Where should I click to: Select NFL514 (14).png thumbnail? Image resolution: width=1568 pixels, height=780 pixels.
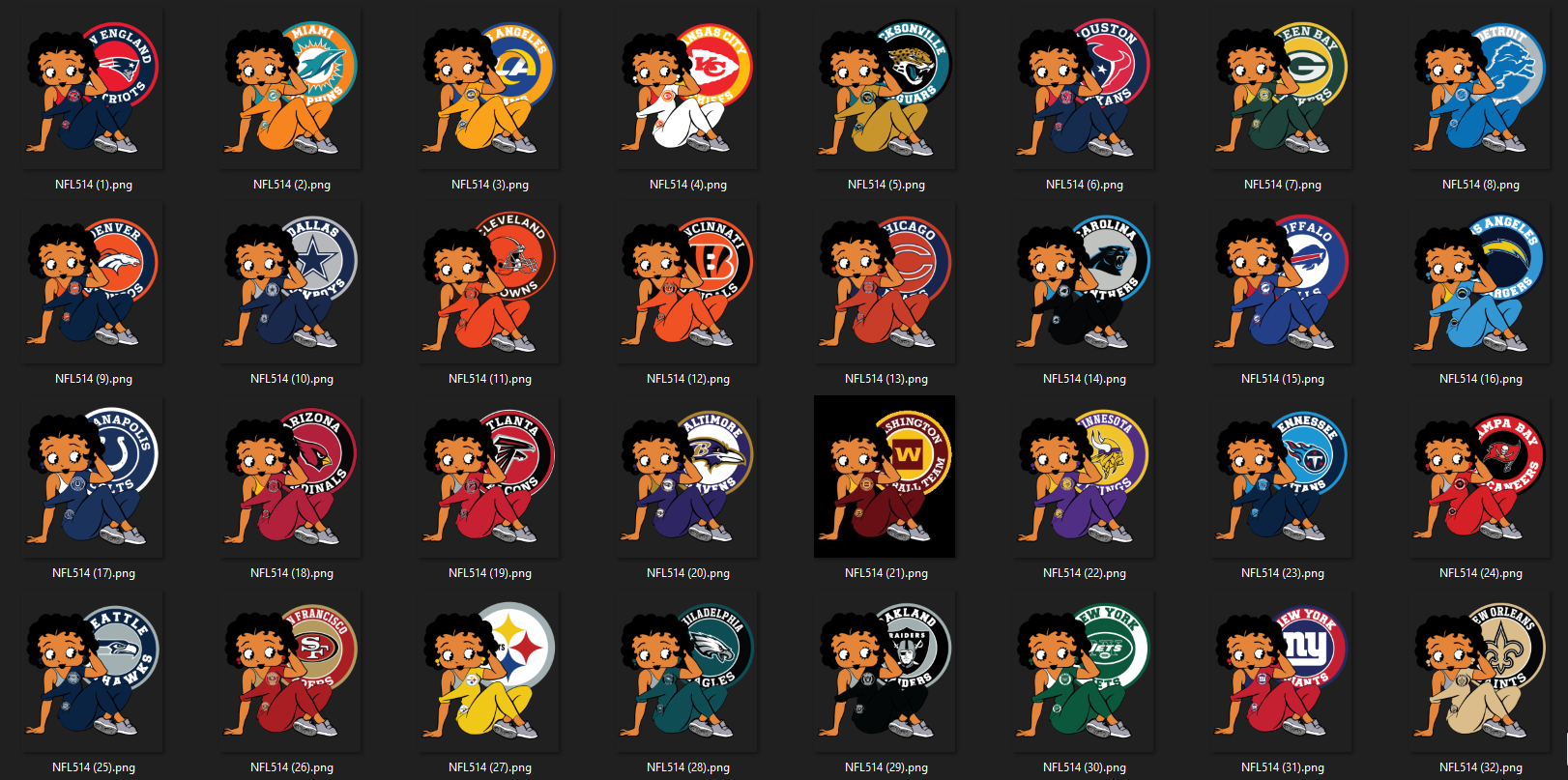[x=1084, y=282]
